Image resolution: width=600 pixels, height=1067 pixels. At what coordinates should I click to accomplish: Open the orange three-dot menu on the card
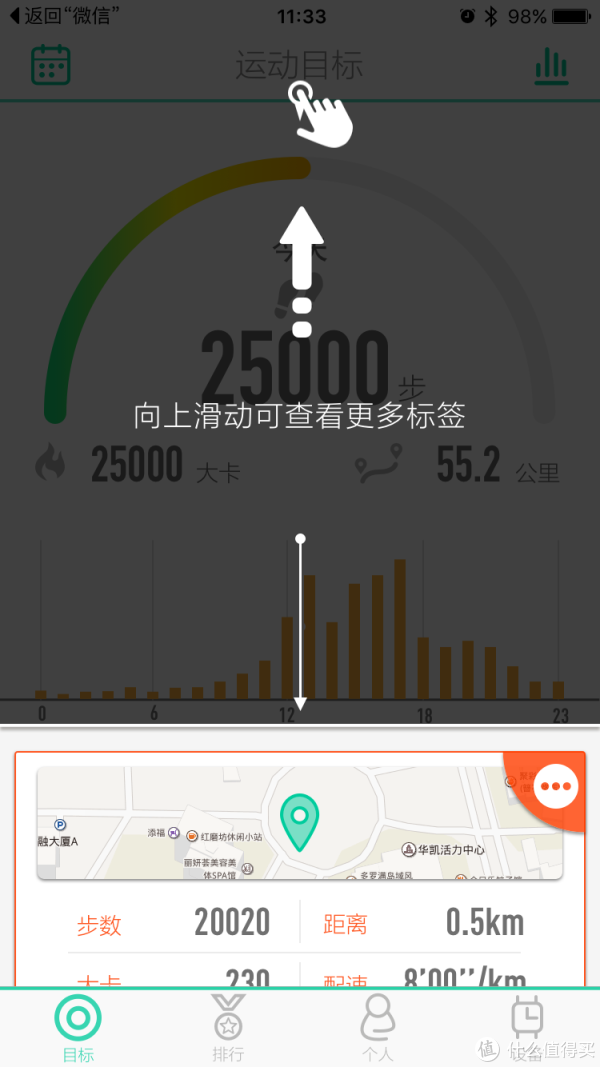pyautogui.click(x=556, y=787)
